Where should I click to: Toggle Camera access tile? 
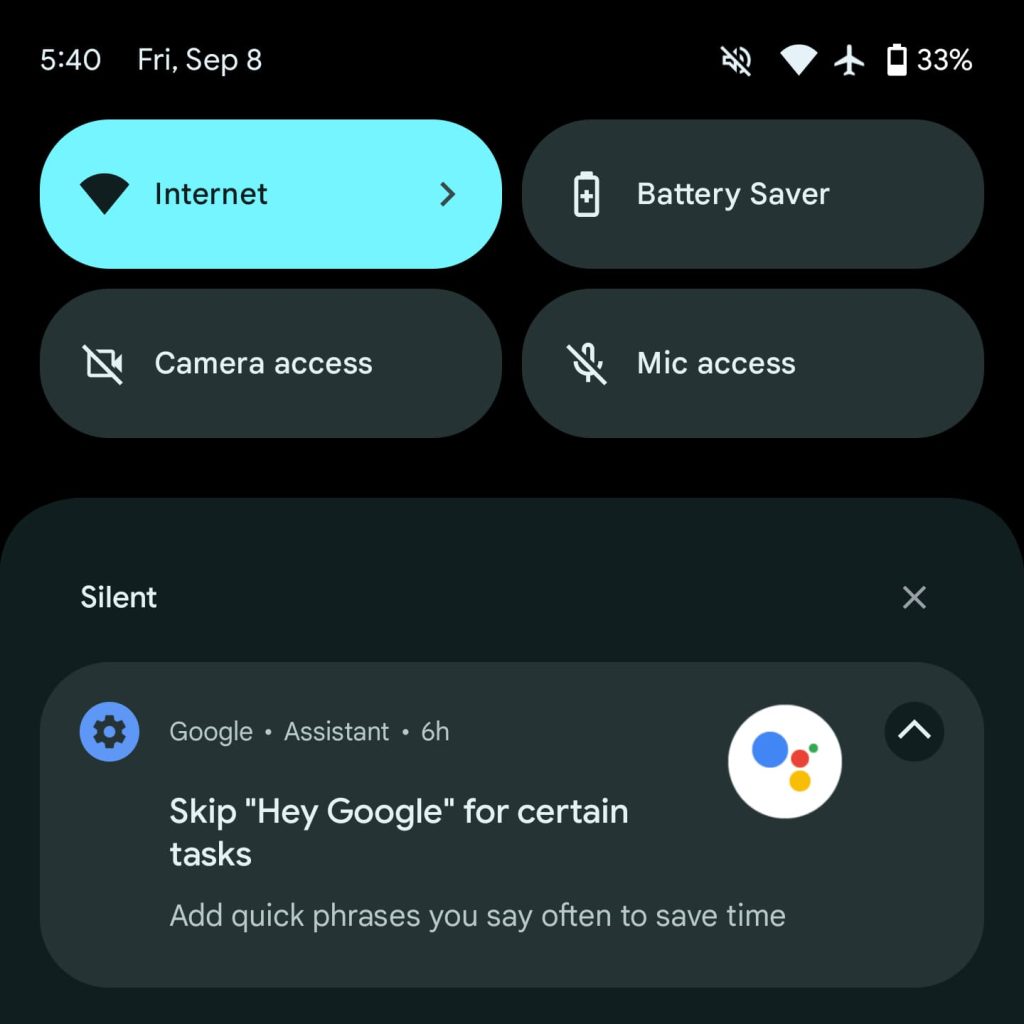[x=270, y=363]
